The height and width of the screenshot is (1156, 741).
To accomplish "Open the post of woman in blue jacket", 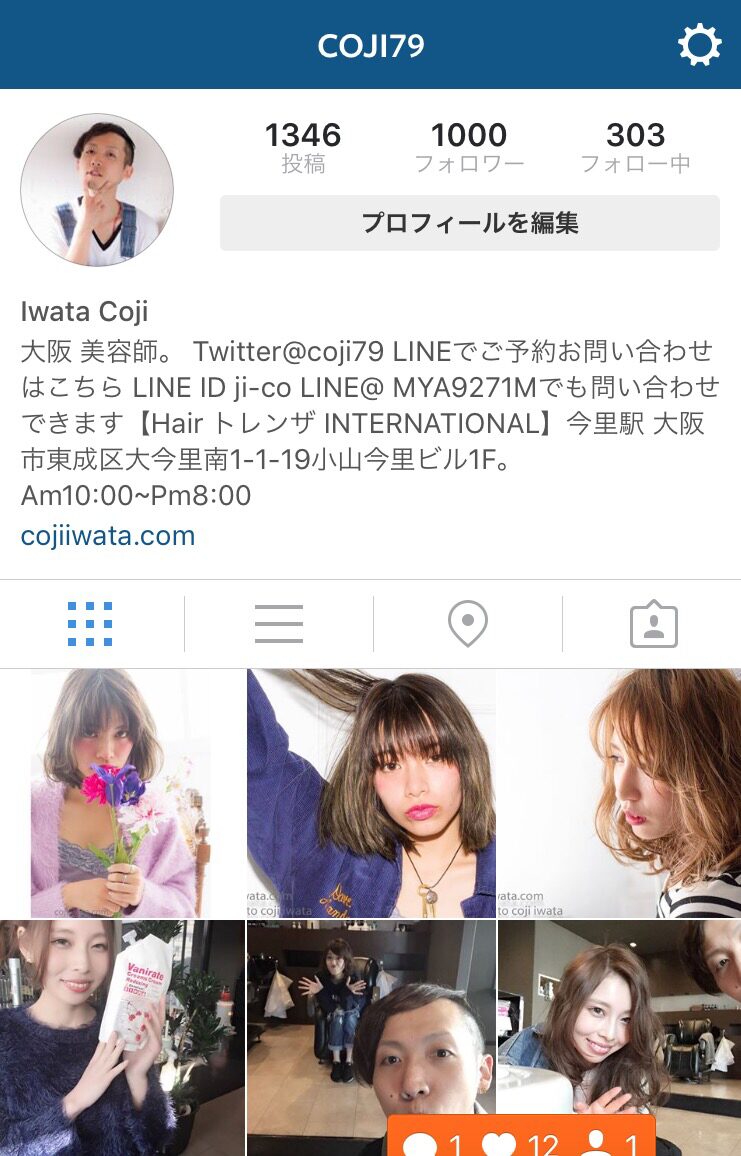I will (x=371, y=793).
